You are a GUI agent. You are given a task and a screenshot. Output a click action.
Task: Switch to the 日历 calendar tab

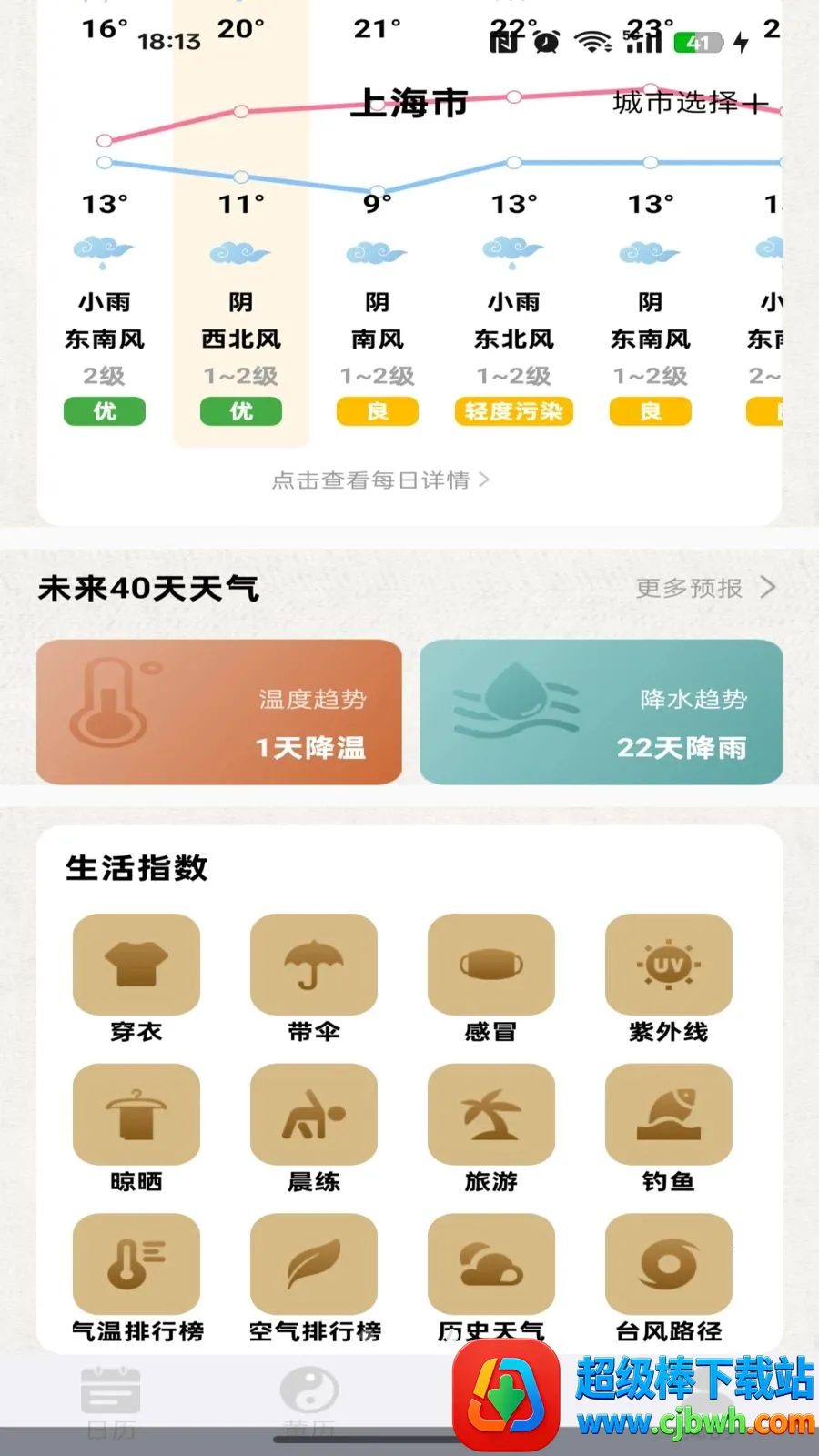click(111, 1403)
